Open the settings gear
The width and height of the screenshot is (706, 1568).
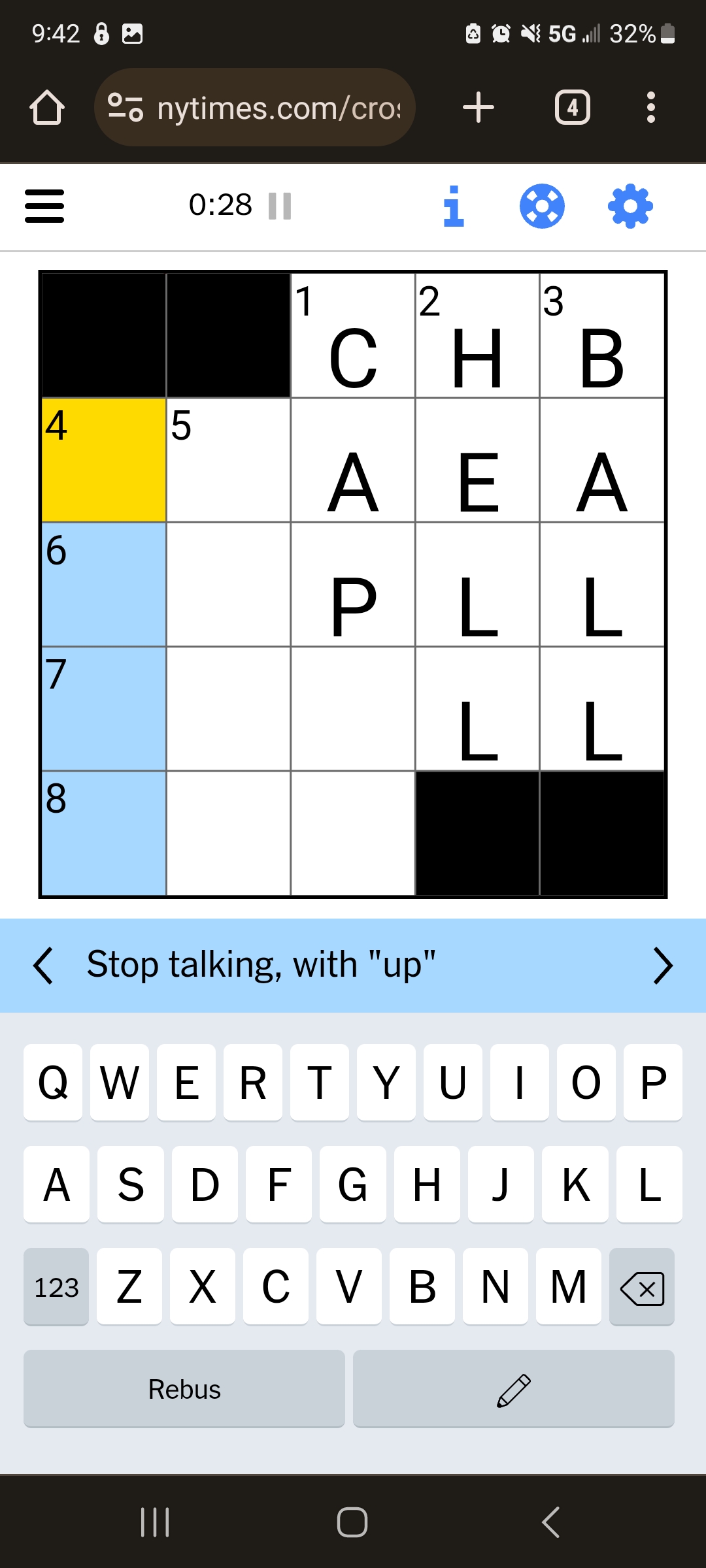tap(630, 206)
